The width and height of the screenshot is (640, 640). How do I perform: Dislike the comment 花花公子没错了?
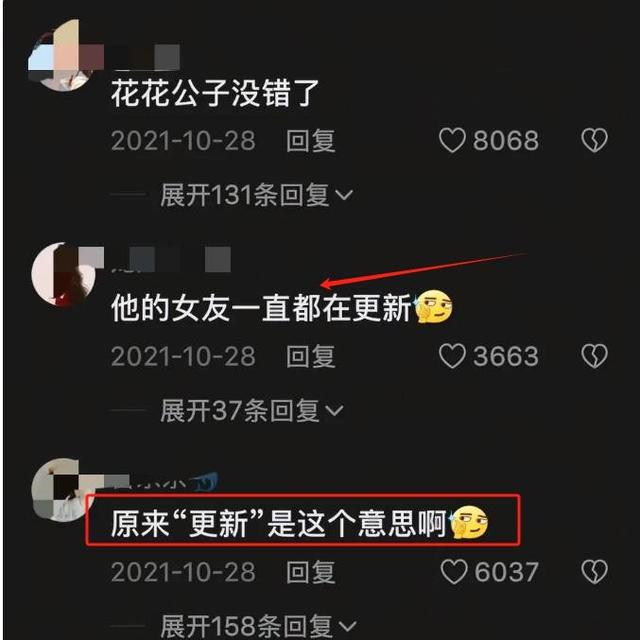594,141
